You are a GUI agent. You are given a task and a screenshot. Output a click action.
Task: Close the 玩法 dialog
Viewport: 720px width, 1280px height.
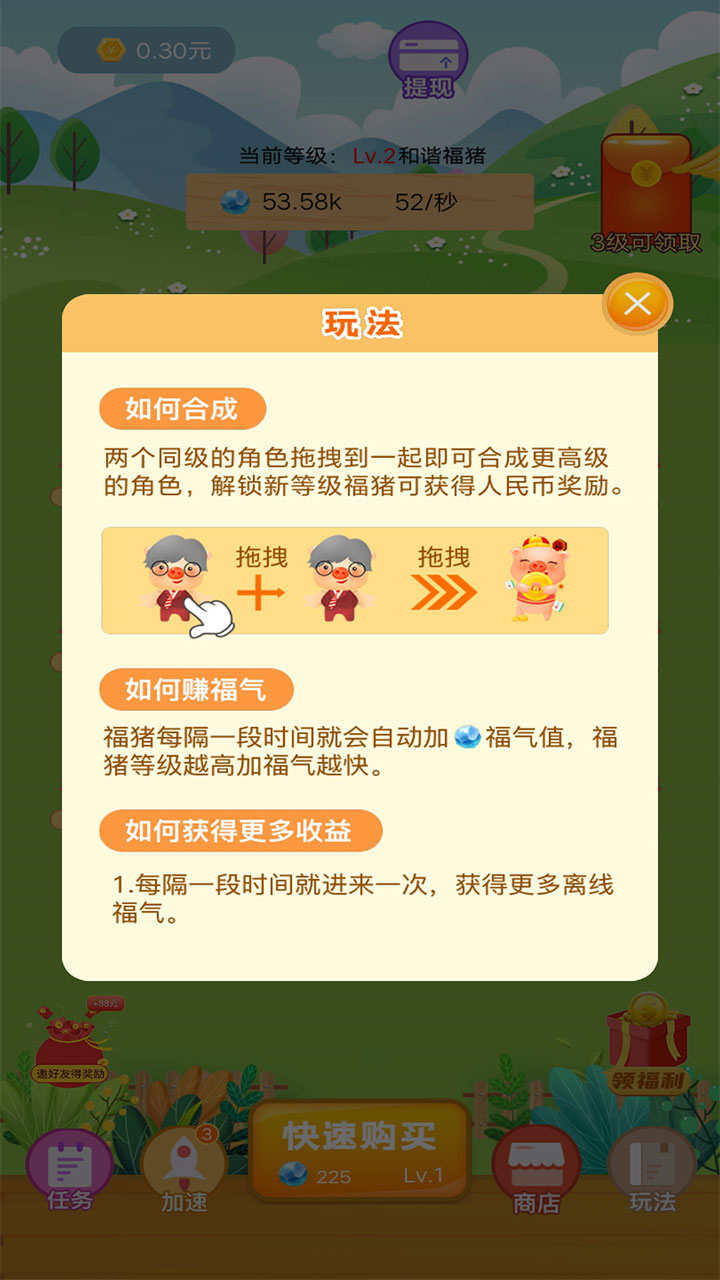[637, 304]
